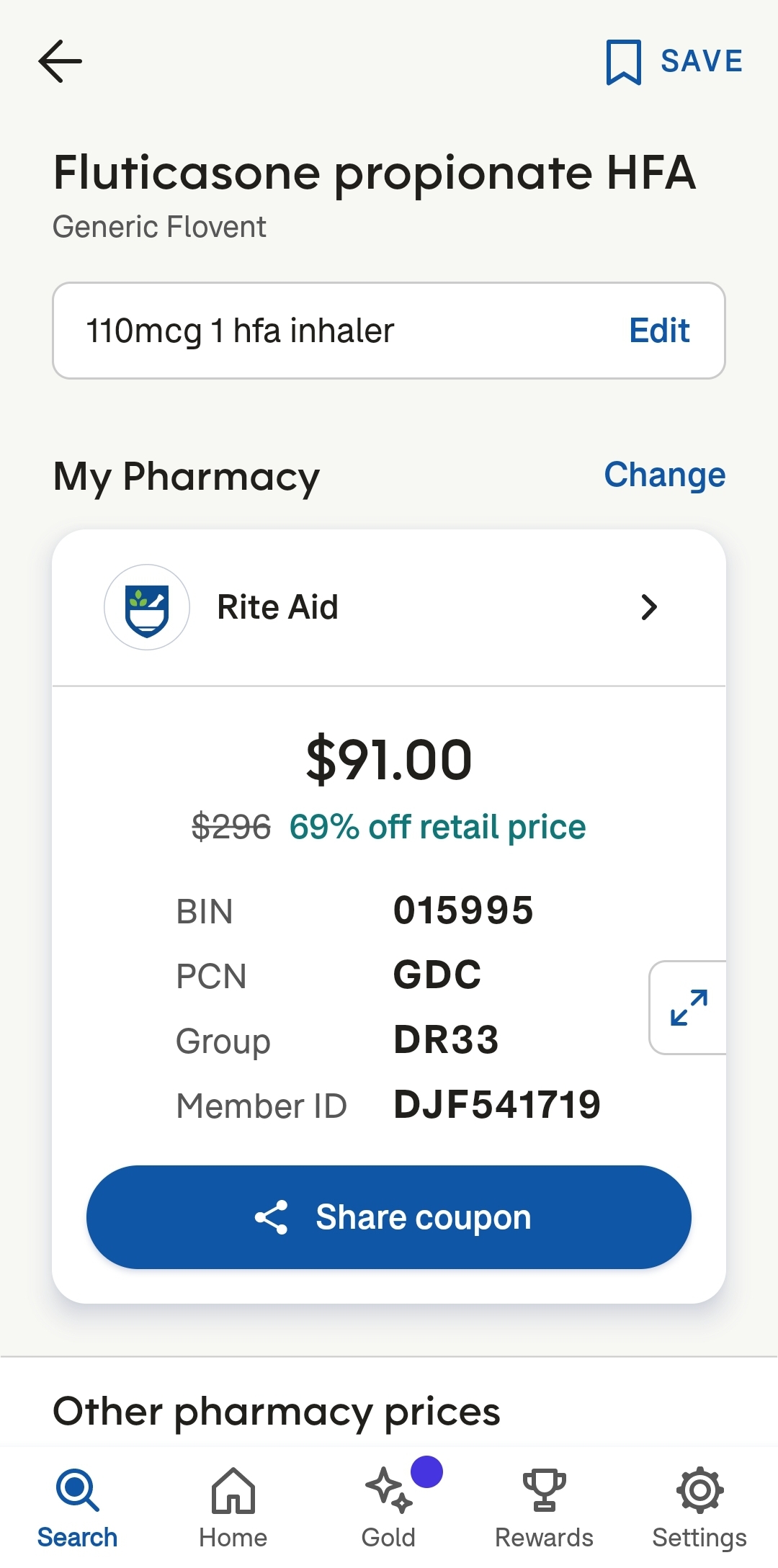The height and width of the screenshot is (1568, 778).
Task: Expand the coupon card to full screen
Action: 688,1007
